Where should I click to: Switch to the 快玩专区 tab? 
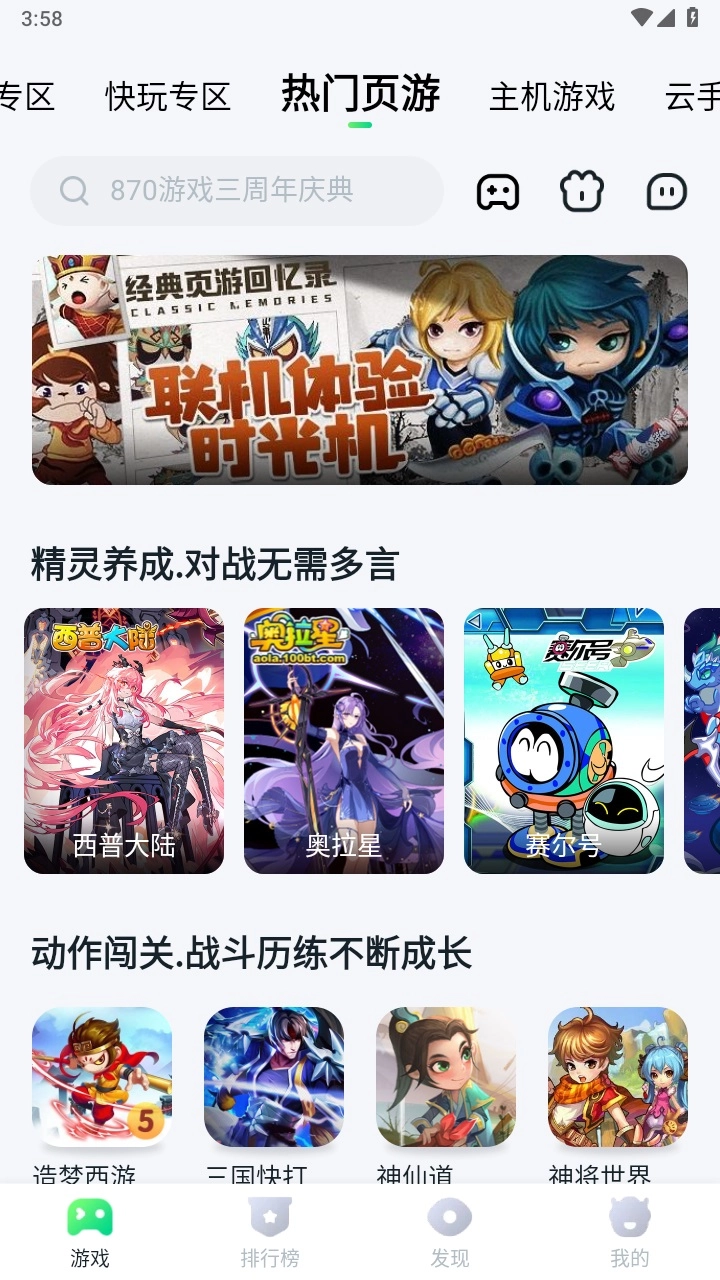168,97
